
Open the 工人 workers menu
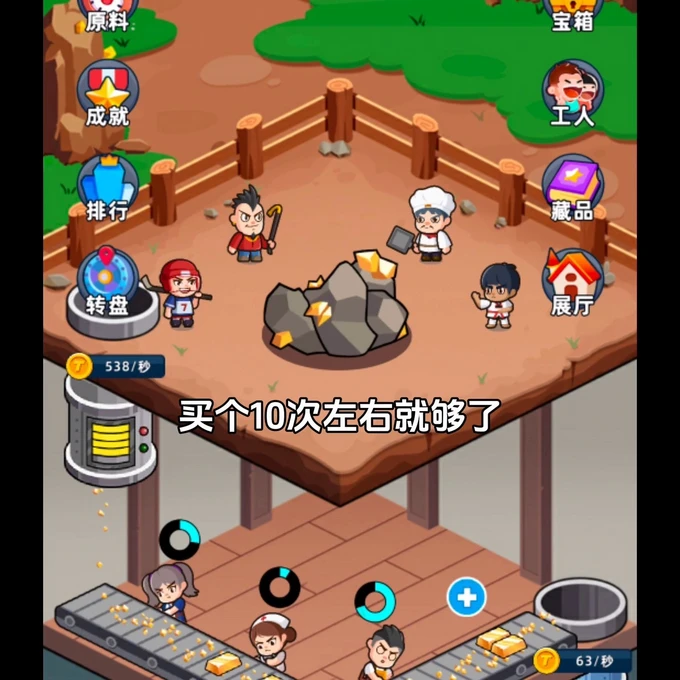pos(573,93)
